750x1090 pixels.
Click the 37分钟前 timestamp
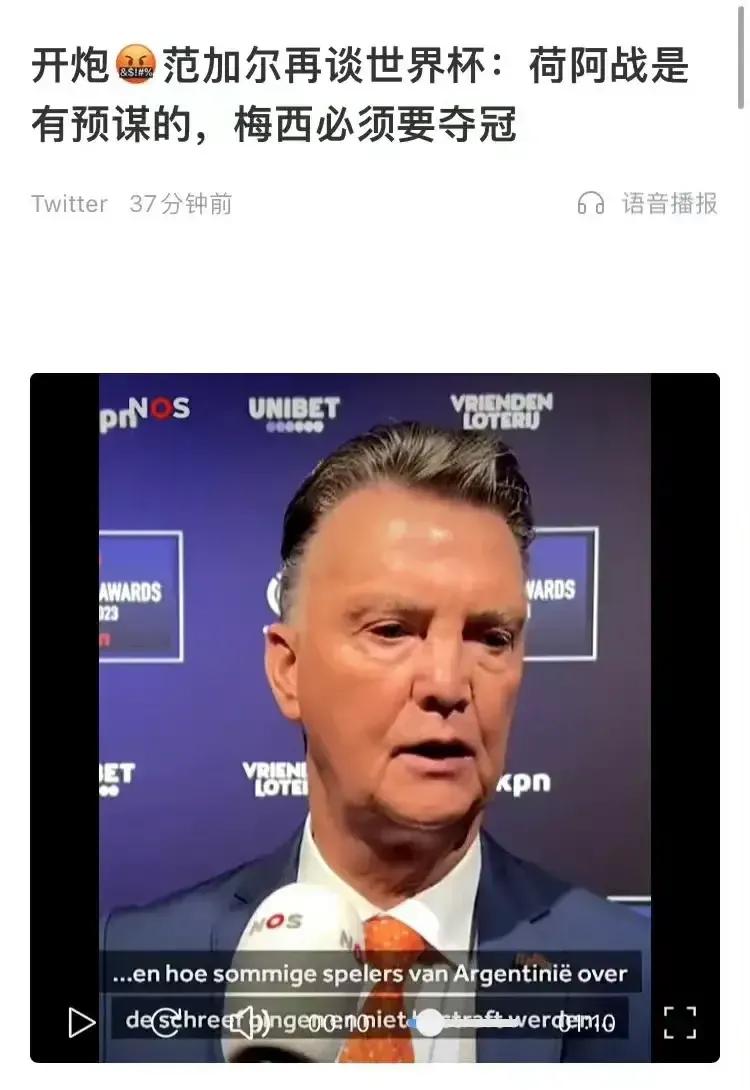[180, 205]
